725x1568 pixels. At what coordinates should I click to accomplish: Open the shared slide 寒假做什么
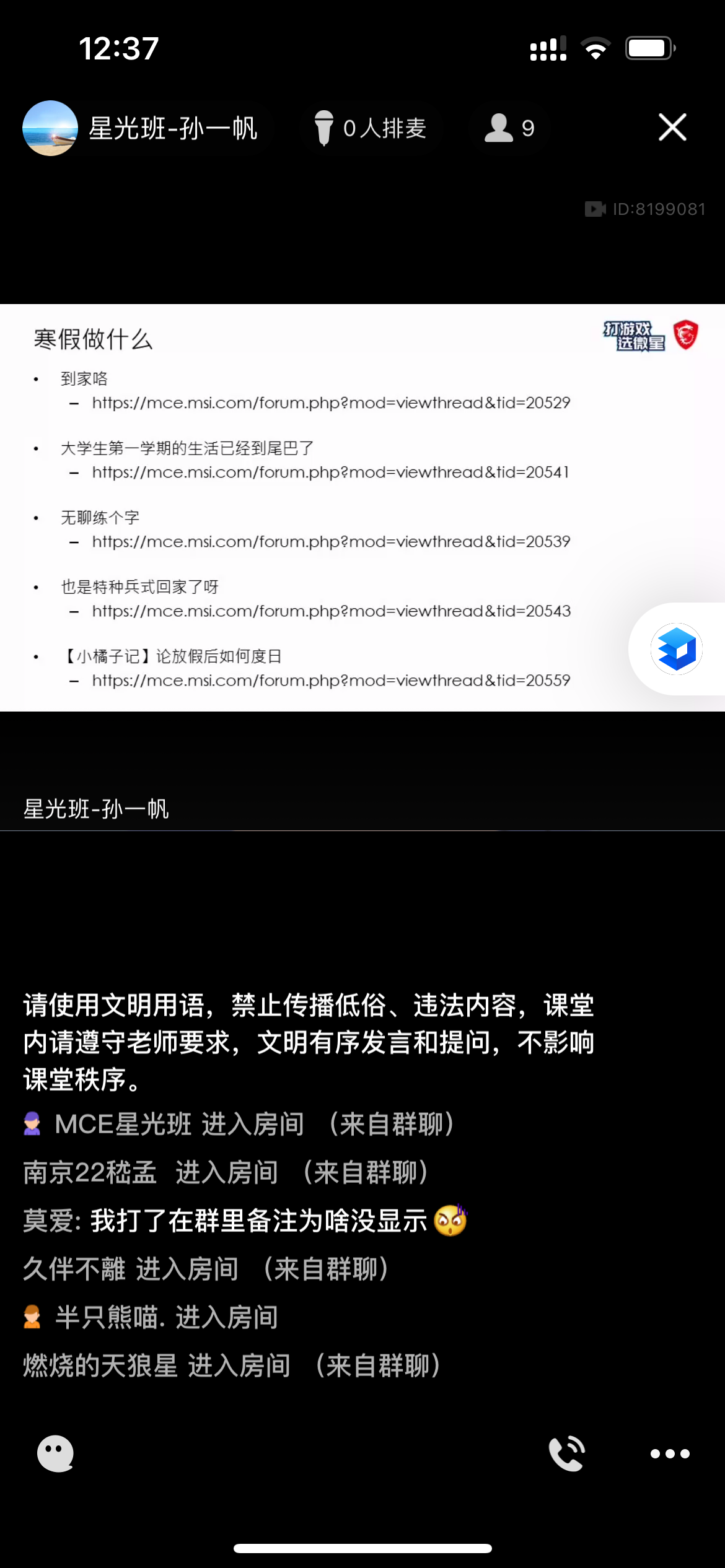[x=322, y=508]
